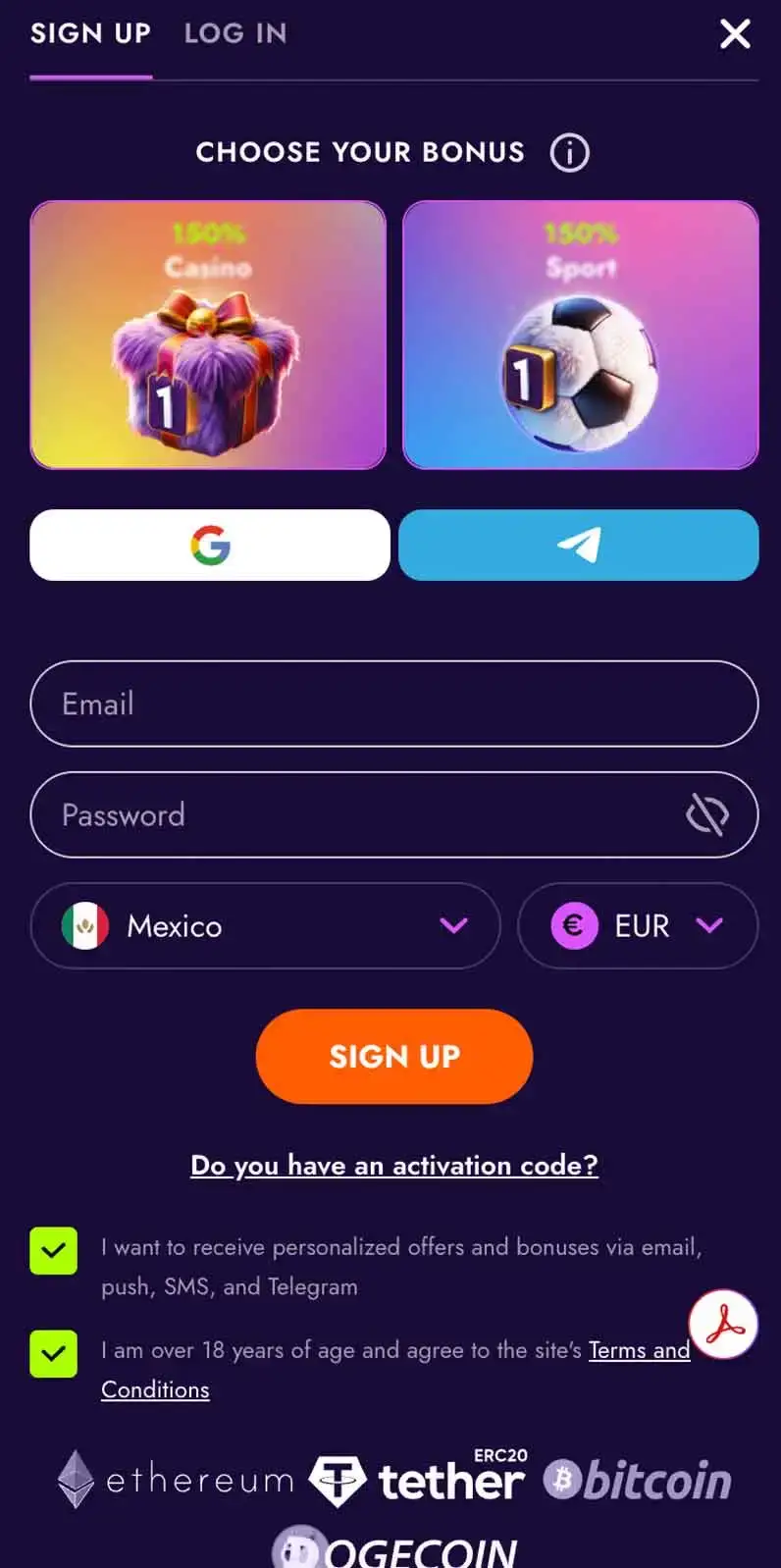Switch to the Log In tab

235,33
